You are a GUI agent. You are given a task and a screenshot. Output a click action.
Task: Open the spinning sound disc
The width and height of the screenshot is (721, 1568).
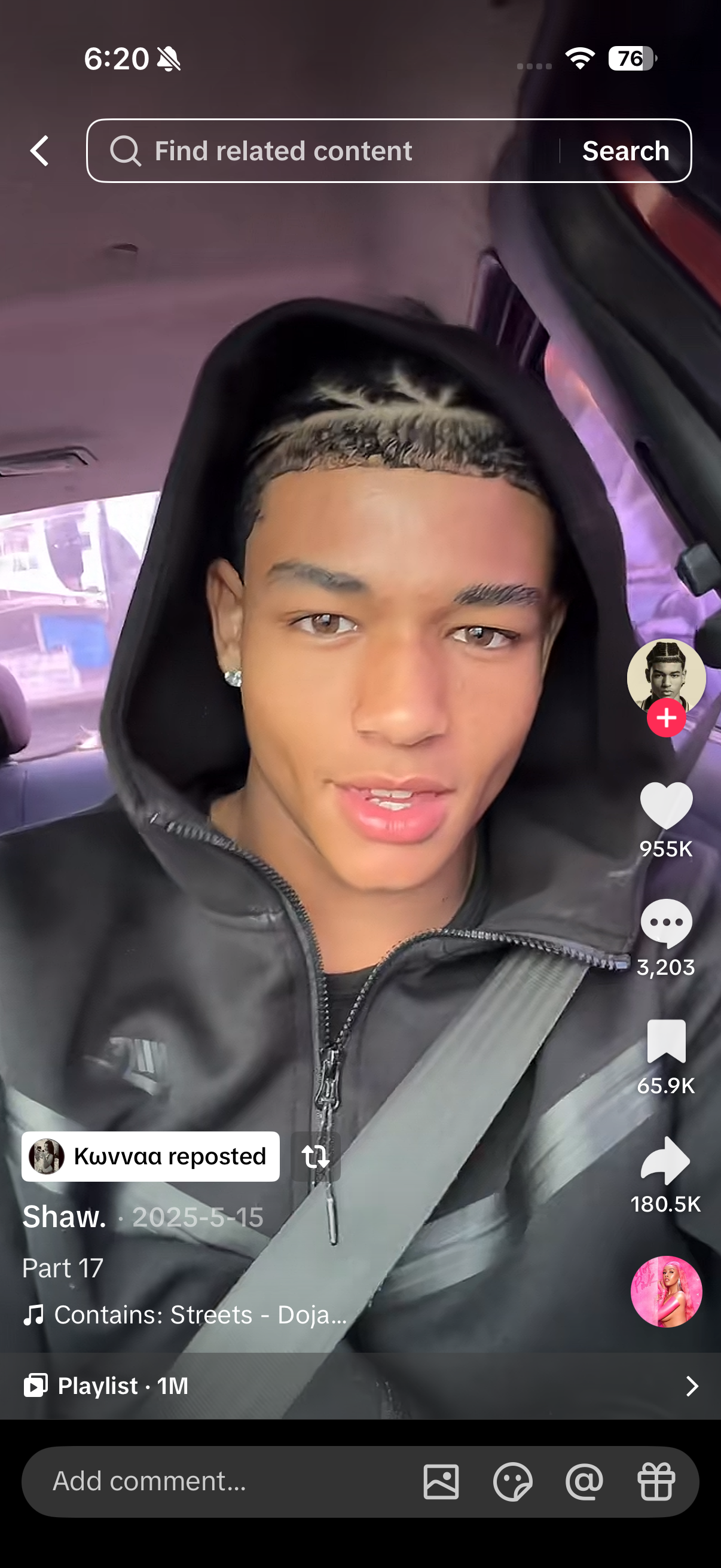(666, 1291)
